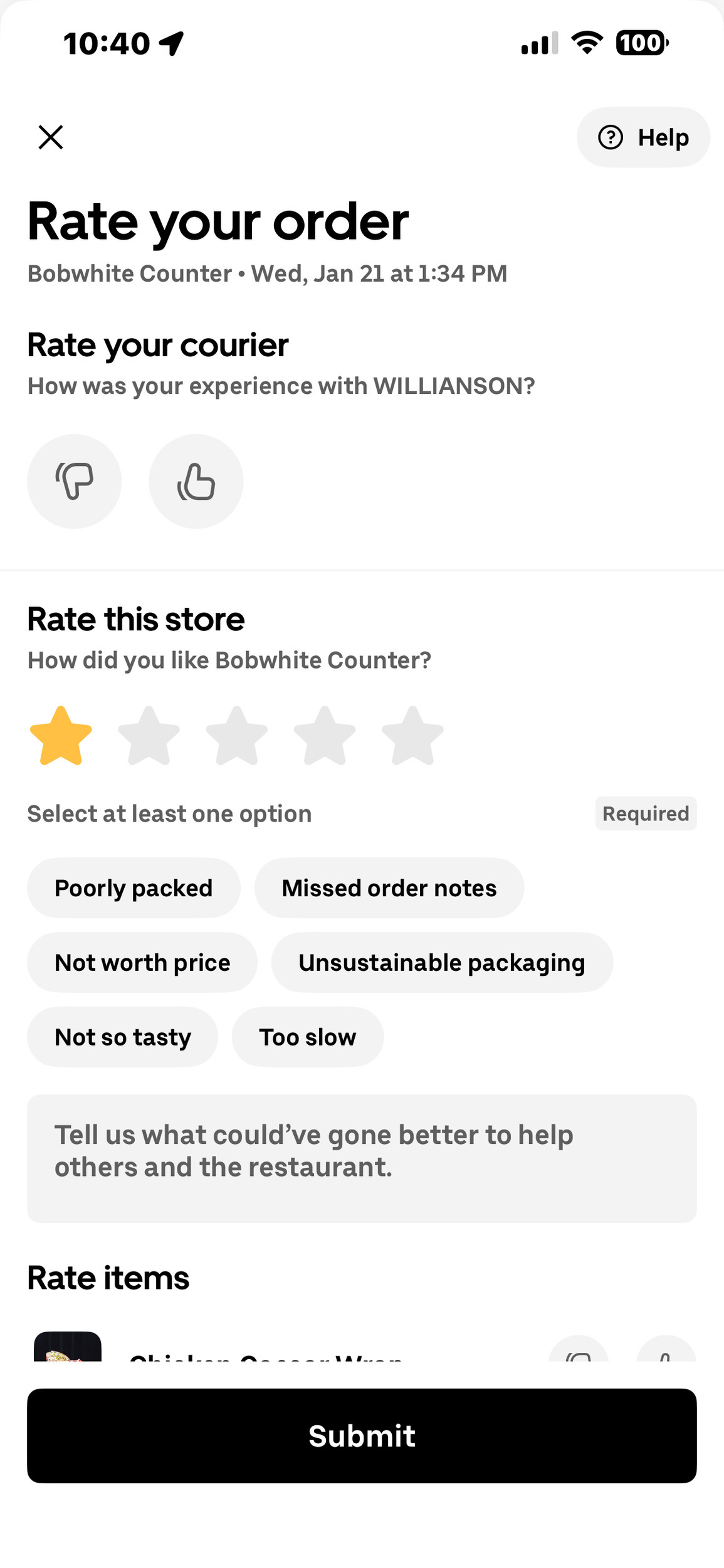Close the Rate your order screen
The width and height of the screenshot is (724, 1568).
[51, 137]
